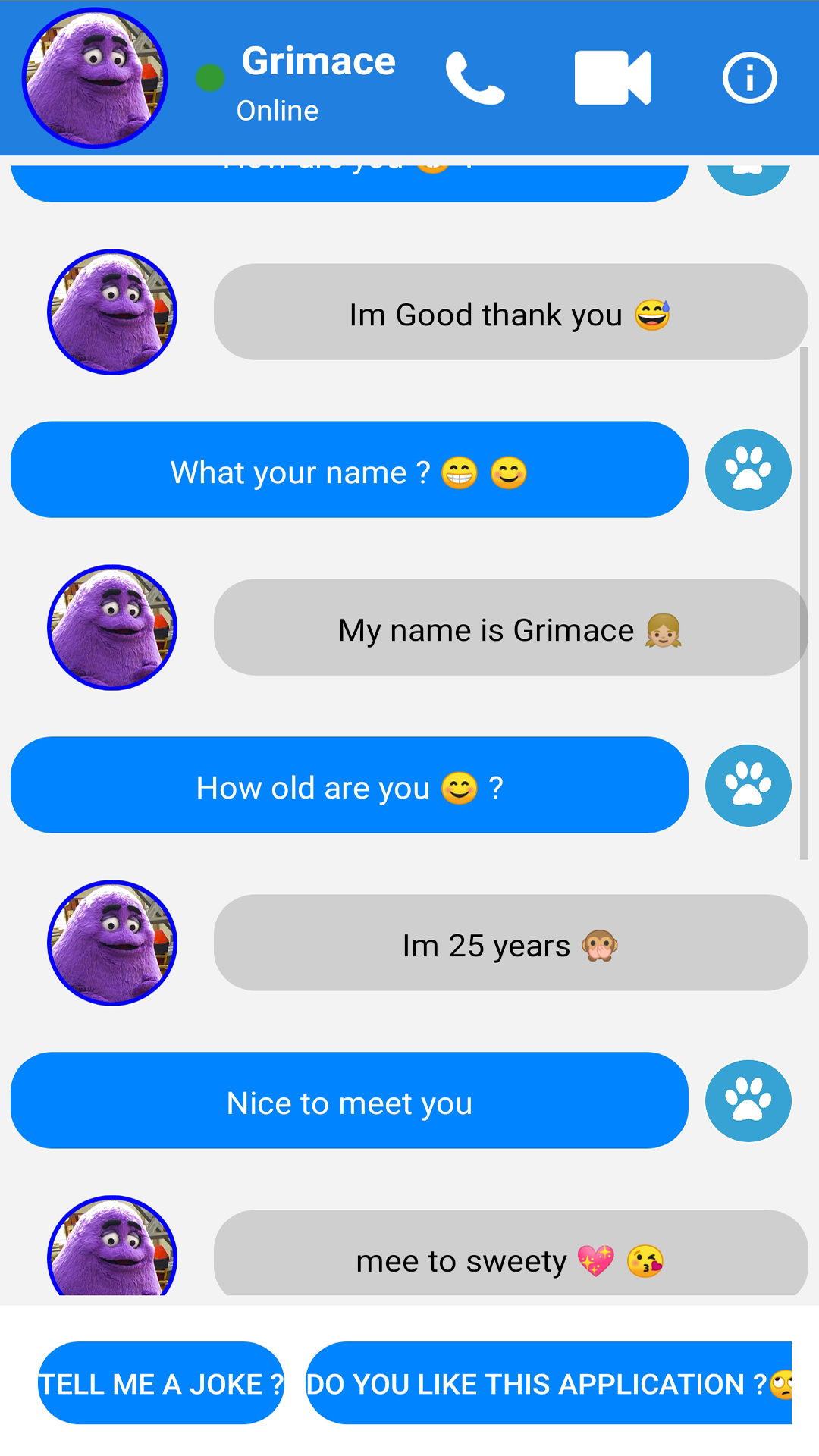Viewport: 819px width, 1456px height.
Task: Start a voice call with Grimace
Action: [x=476, y=78]
